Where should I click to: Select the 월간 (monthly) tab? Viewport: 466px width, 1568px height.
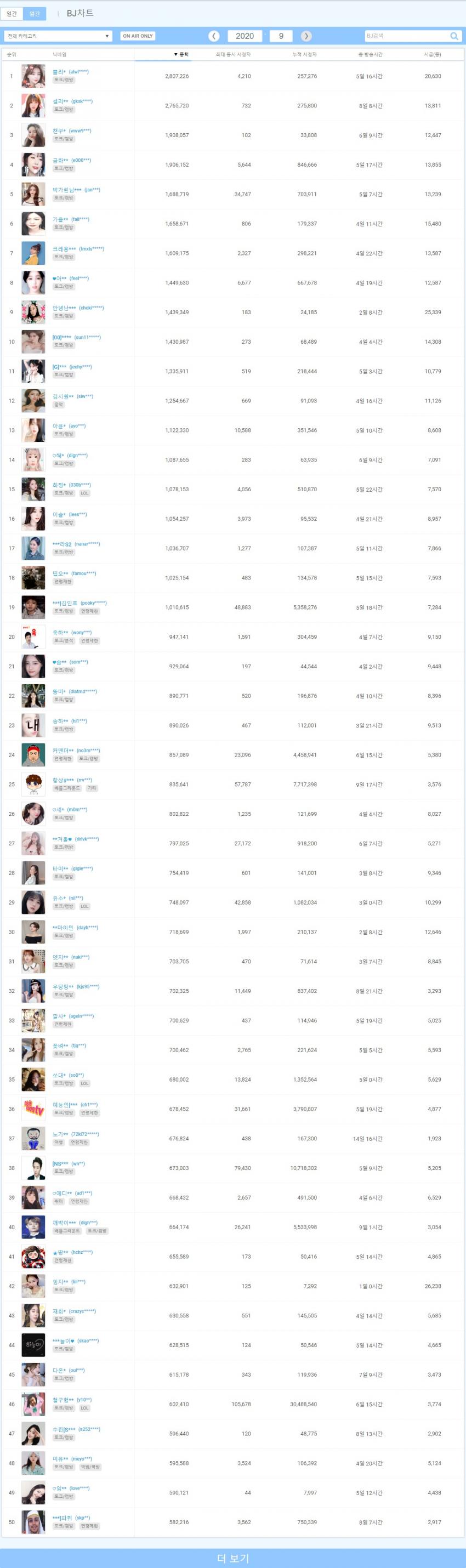tap(35, 13)
